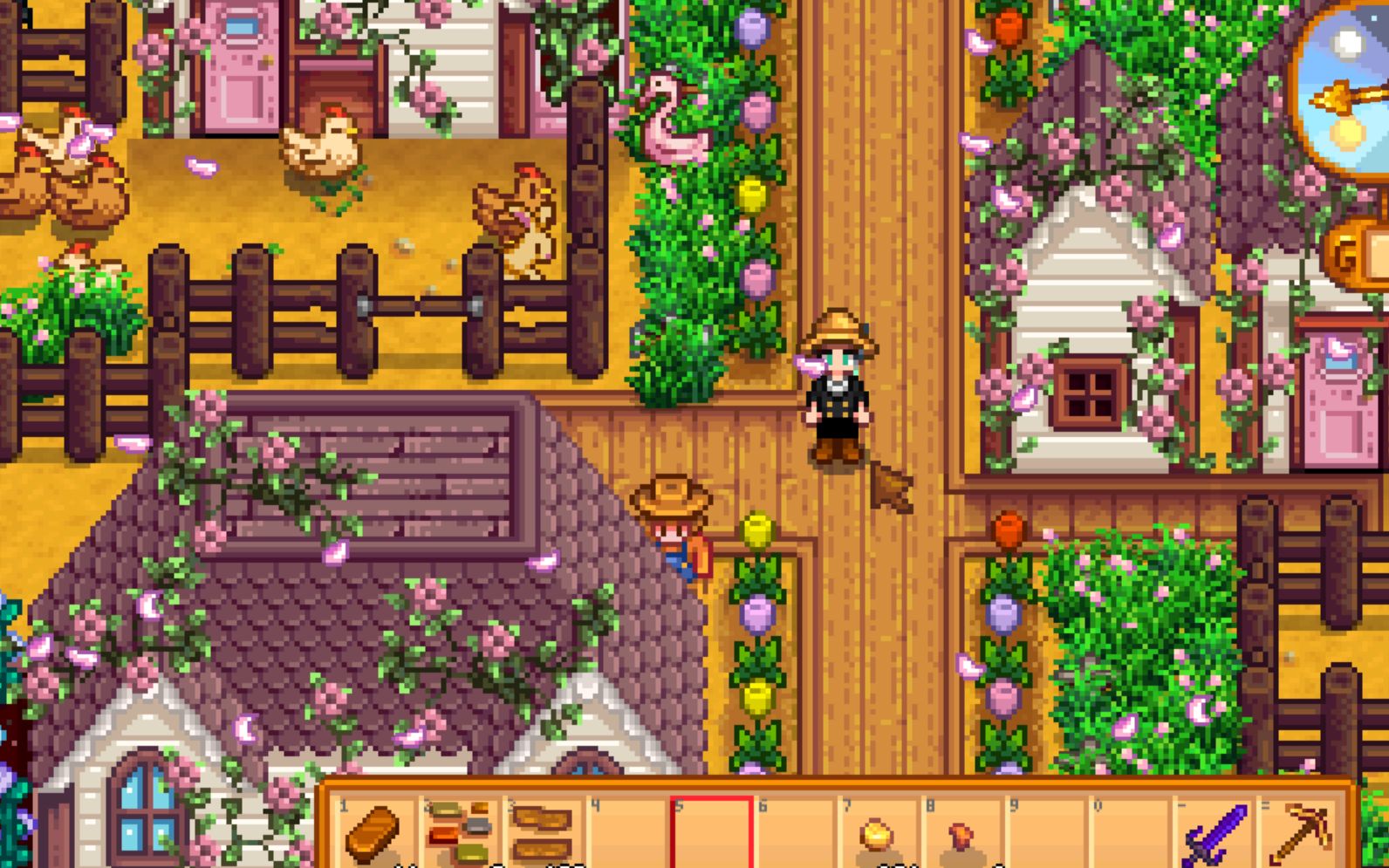Select empty hotbar slot 9
This screenshot has height=868, width=1389.
pyautogui.click(x=1046, y=834)
